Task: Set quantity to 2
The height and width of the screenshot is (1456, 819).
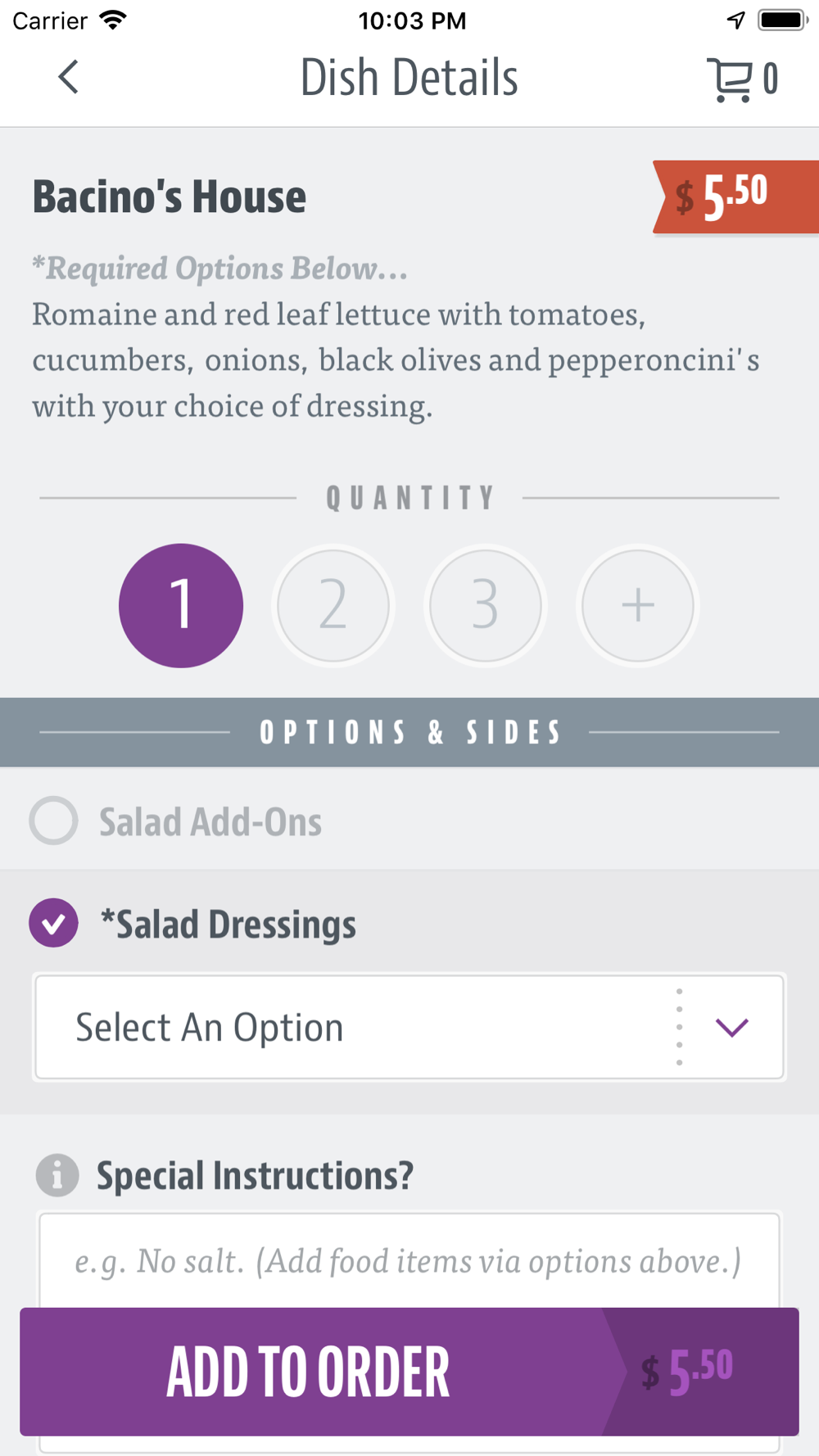Action: point(333,605)
